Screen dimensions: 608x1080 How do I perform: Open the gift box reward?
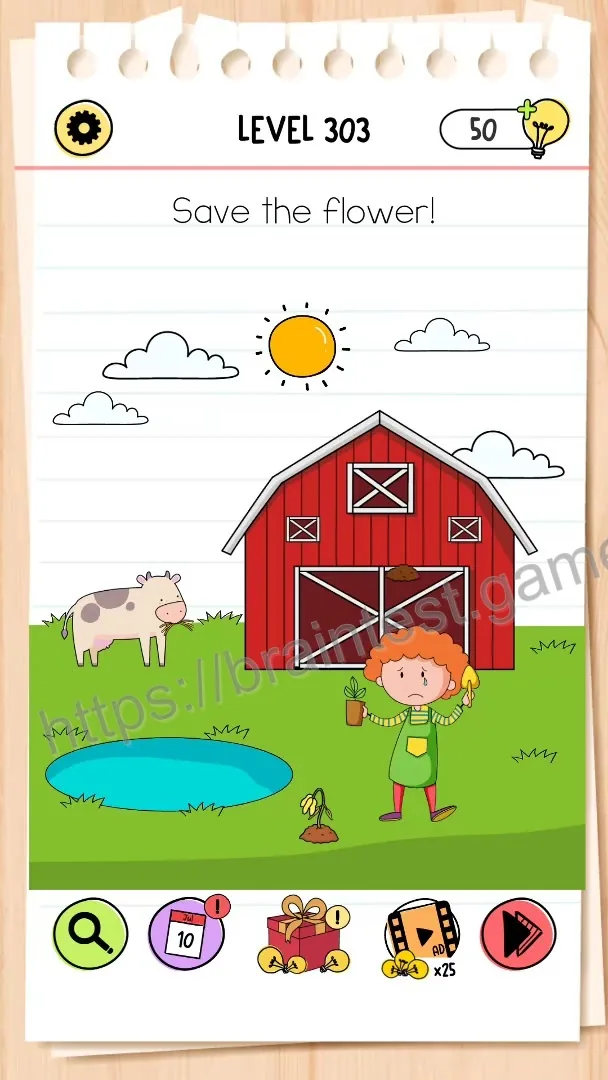tap(304, 935)
